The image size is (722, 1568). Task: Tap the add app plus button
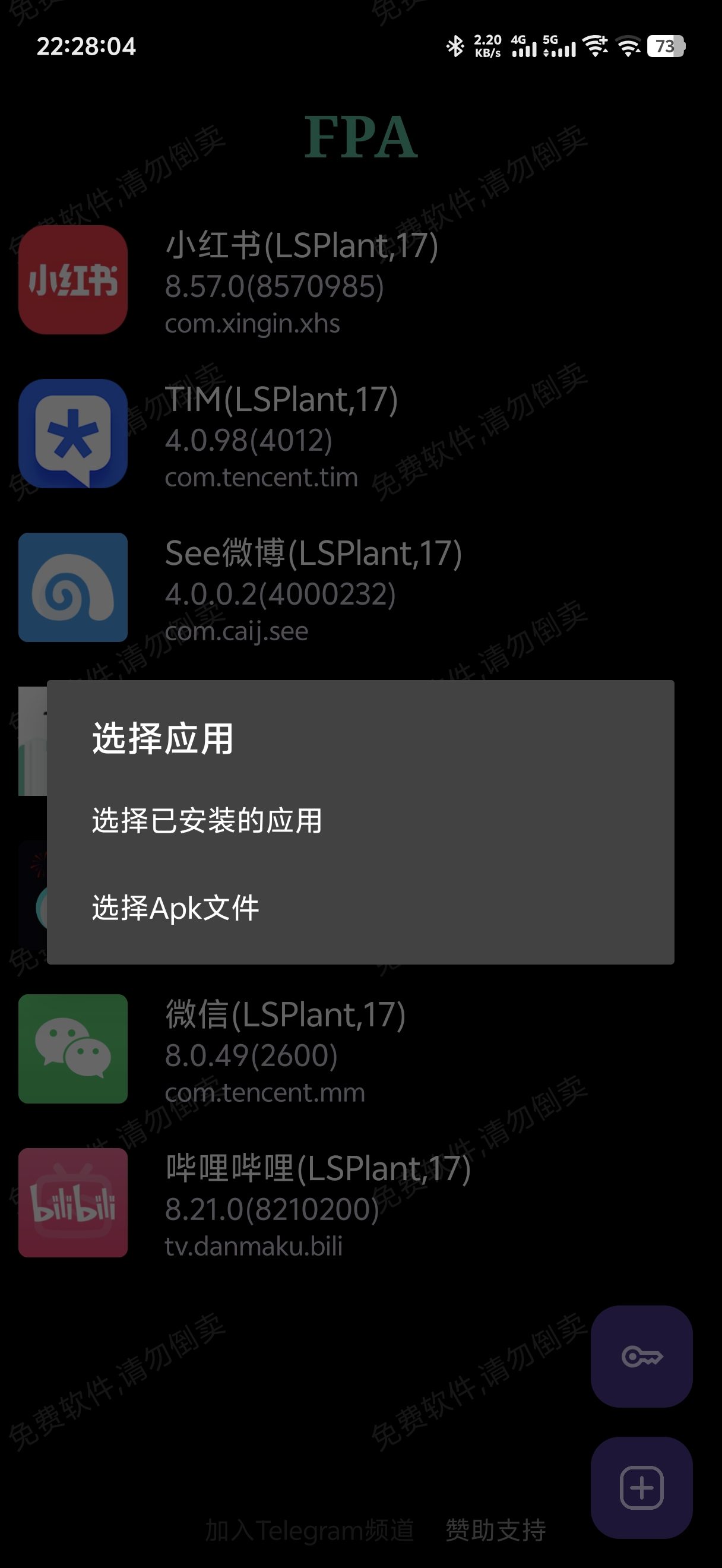(641, 1488)
